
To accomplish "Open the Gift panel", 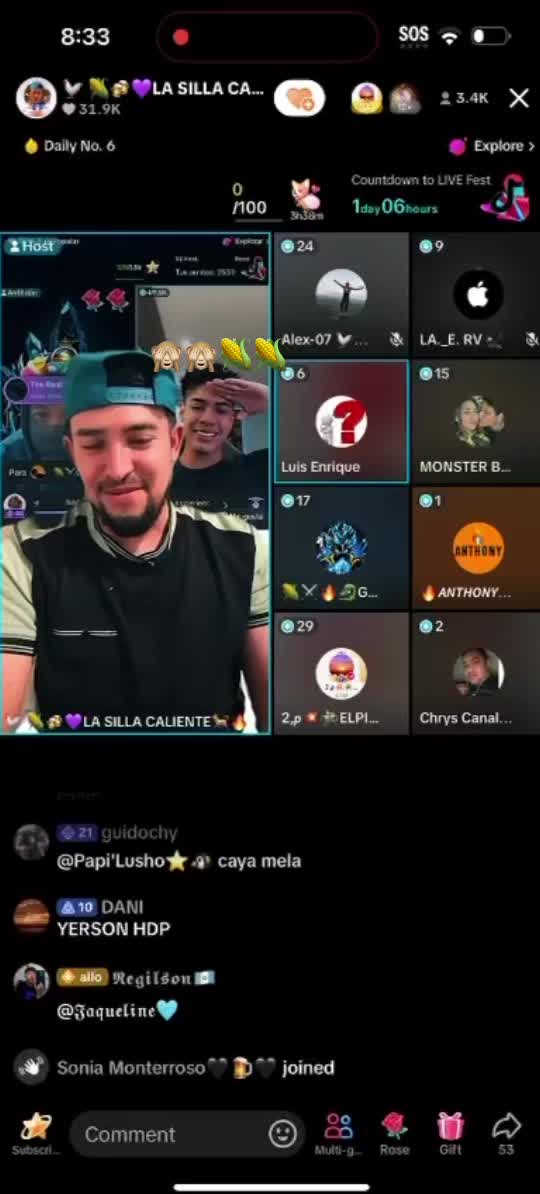I will 450,1134.
